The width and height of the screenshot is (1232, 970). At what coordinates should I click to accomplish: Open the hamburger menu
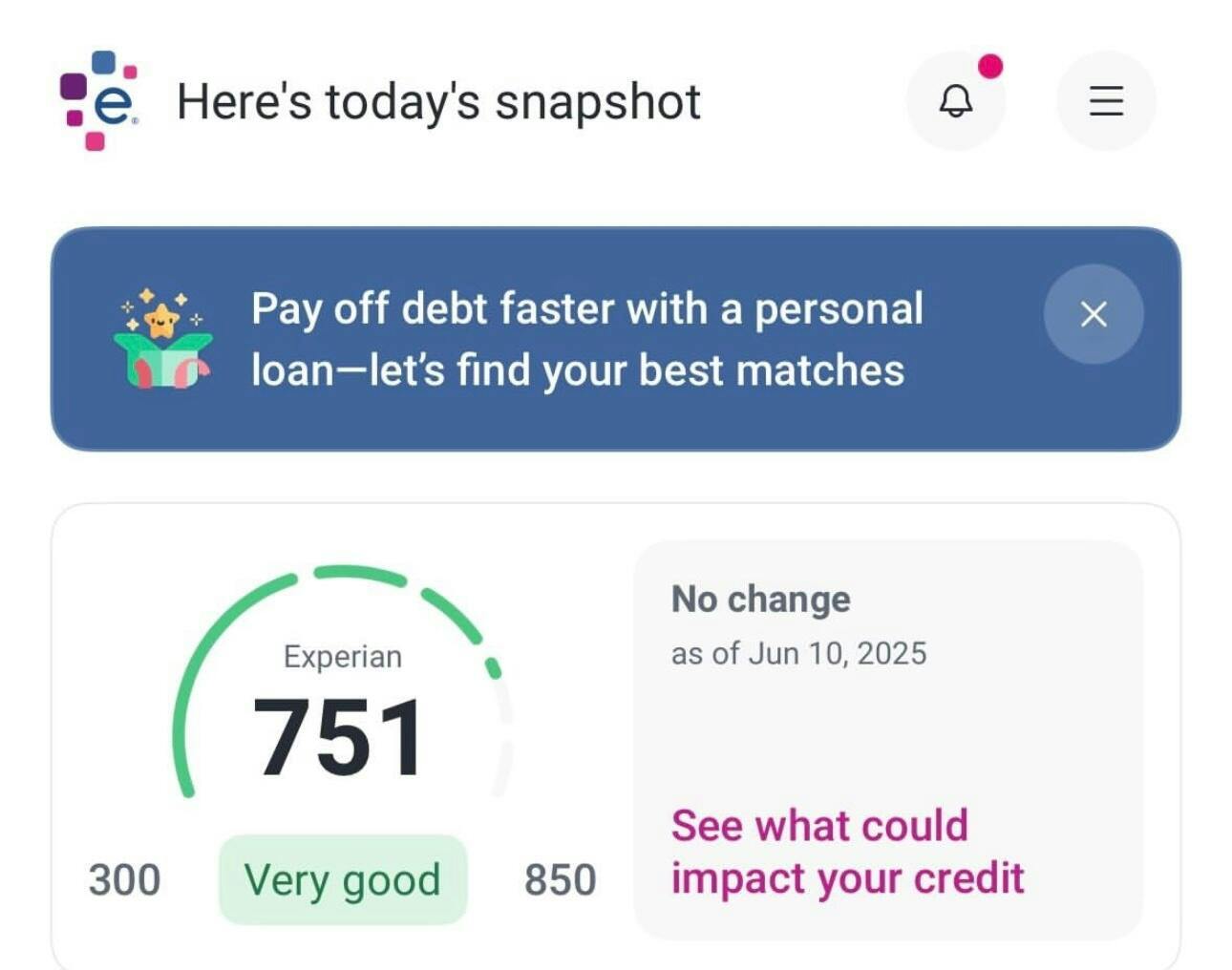pos(1106,101)
